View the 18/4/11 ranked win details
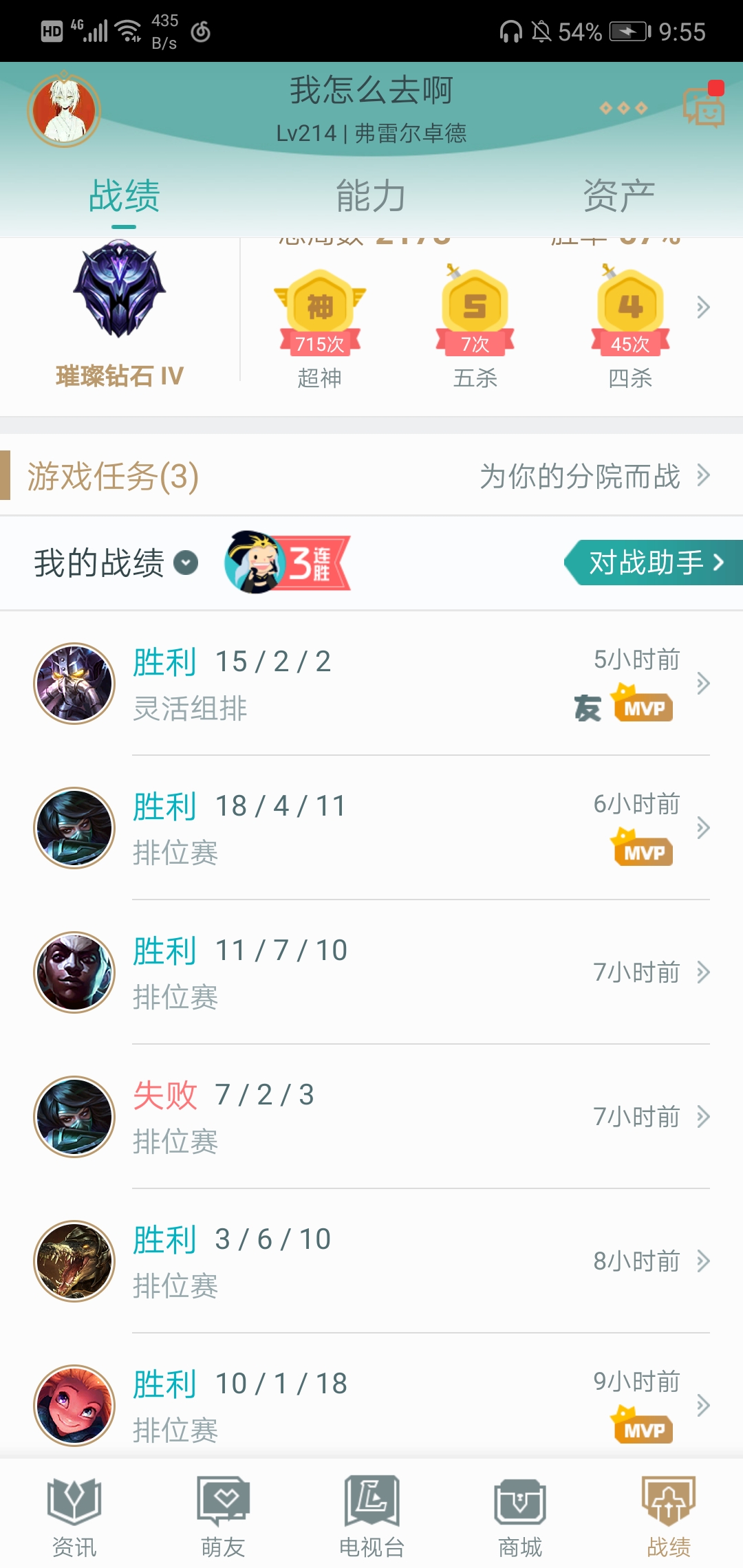 pyautogui.click(x=371, y=827)
